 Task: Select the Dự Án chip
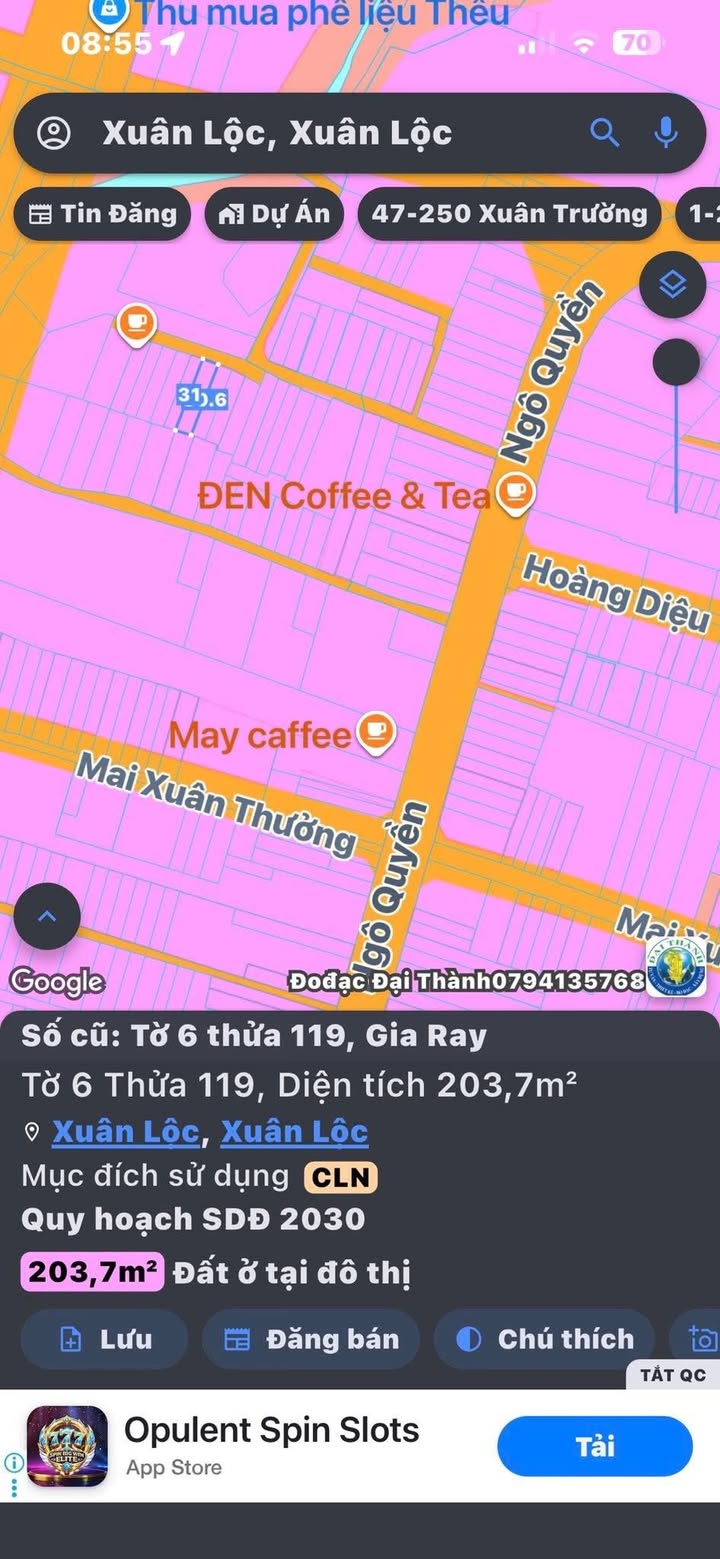point(274,213)
